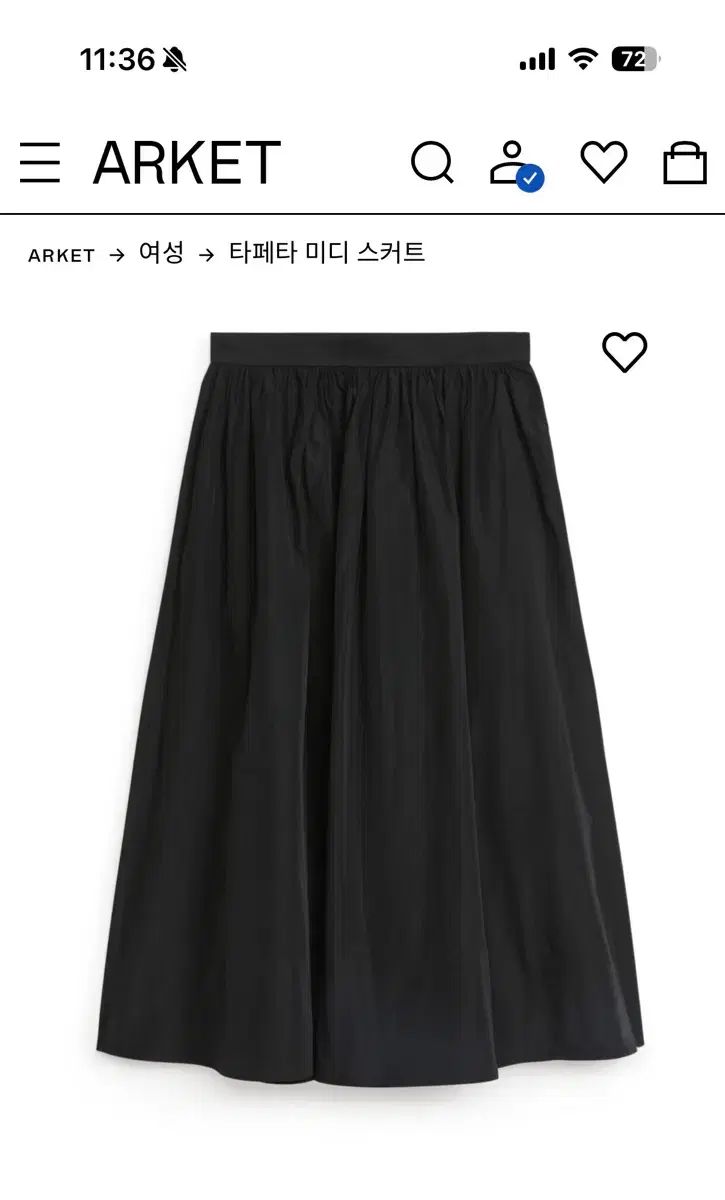
Task: Open the shopping bag icon
Action: tap(684, 163)
